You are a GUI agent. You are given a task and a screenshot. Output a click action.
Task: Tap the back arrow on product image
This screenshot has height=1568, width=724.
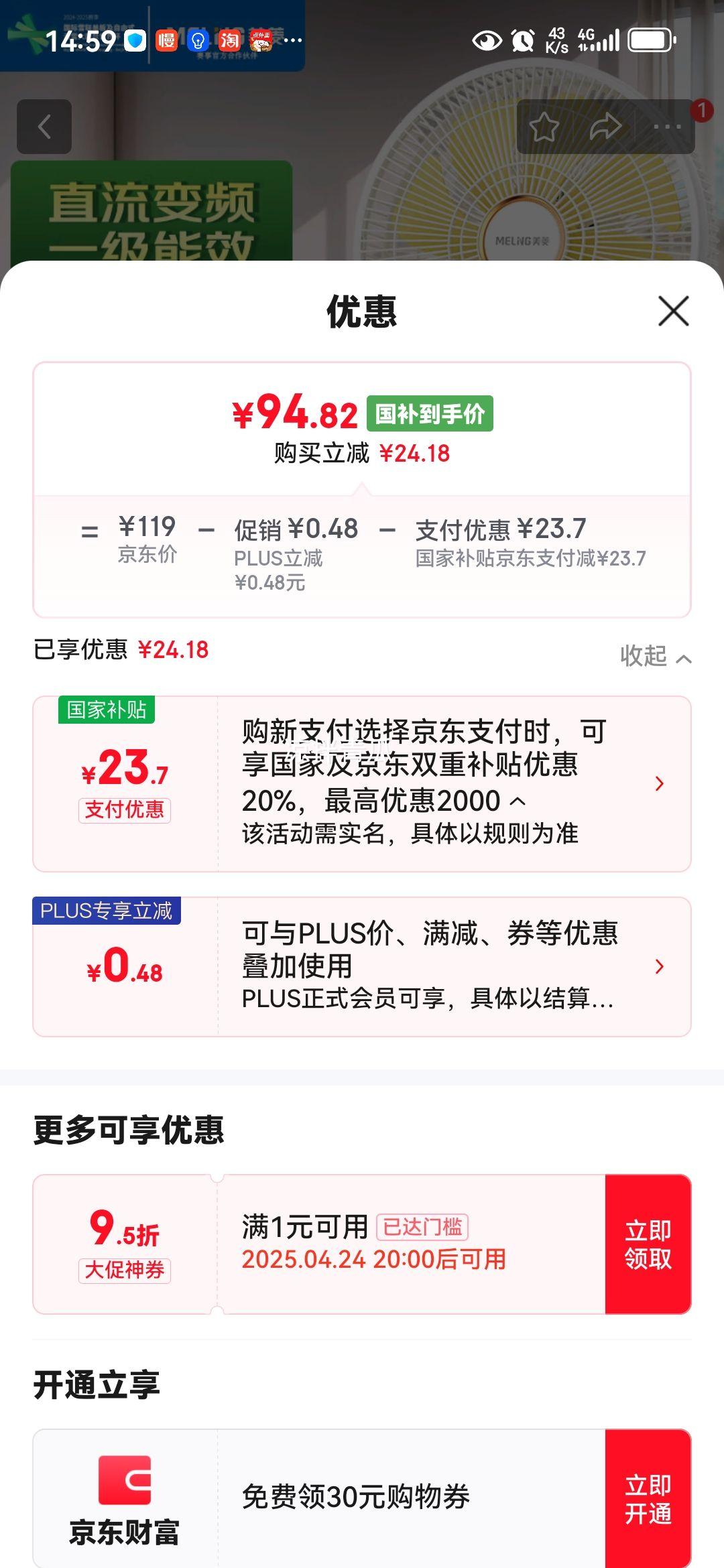tap(46, 127)
